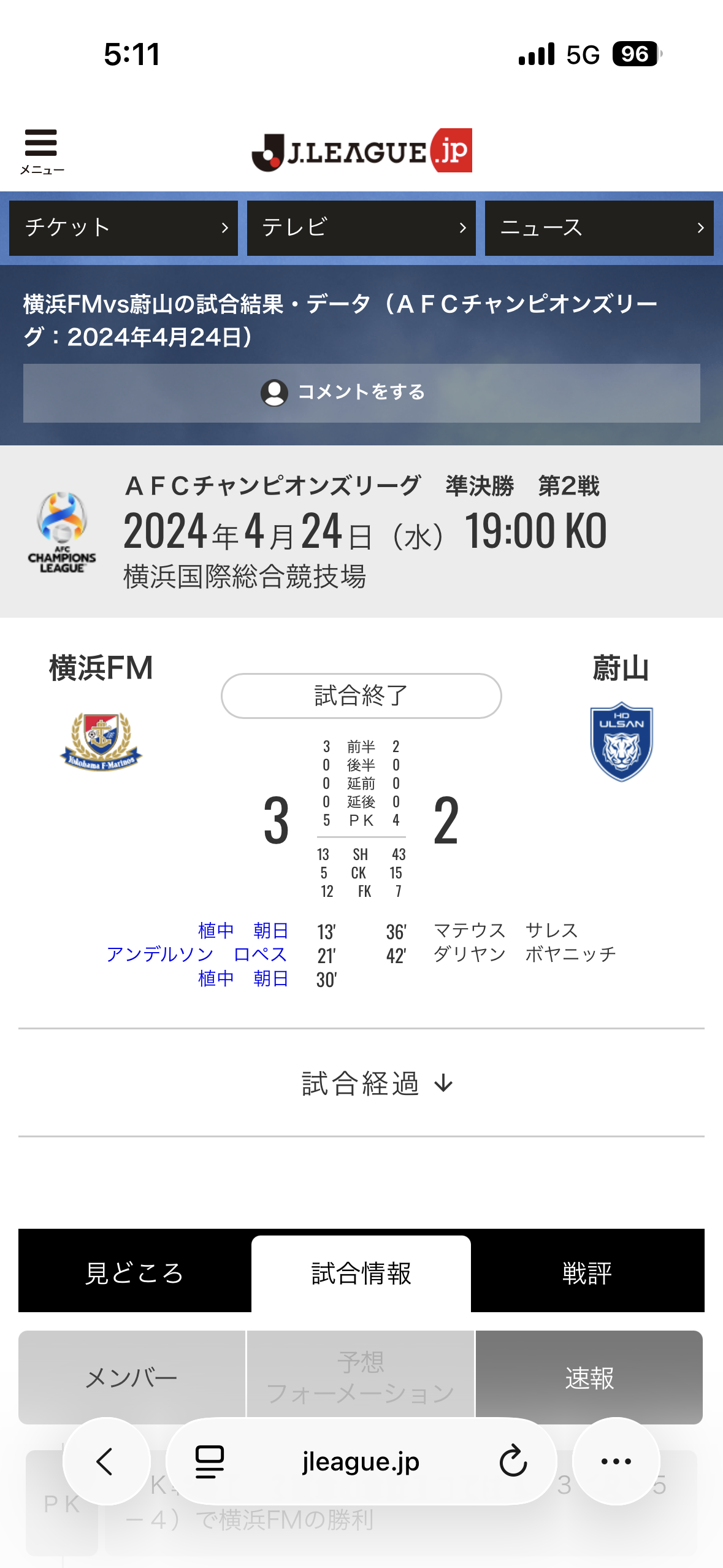
Task: Go to the チケット section
Action: 123,228
